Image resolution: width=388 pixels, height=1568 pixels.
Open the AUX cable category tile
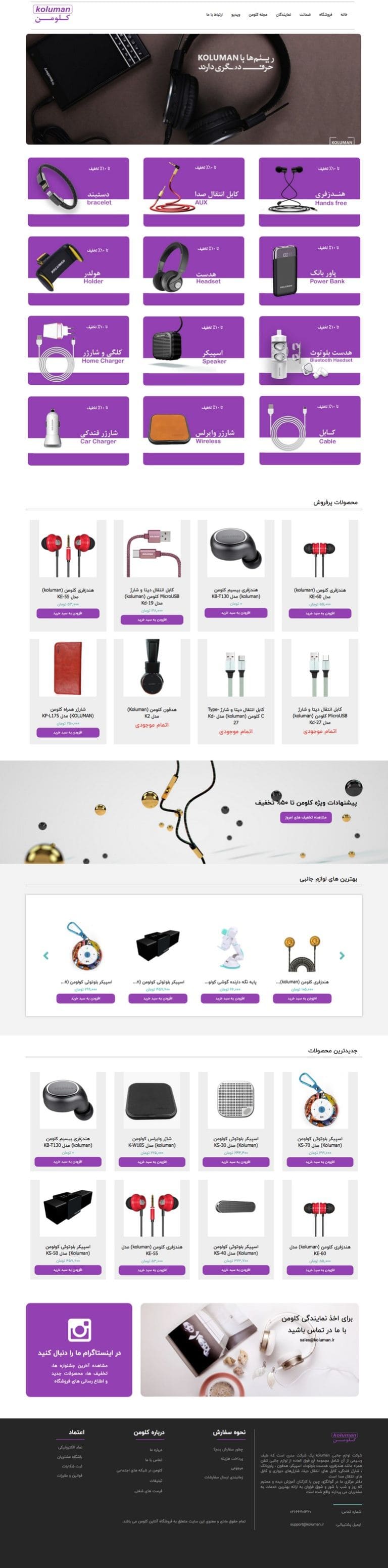point(193,192)
